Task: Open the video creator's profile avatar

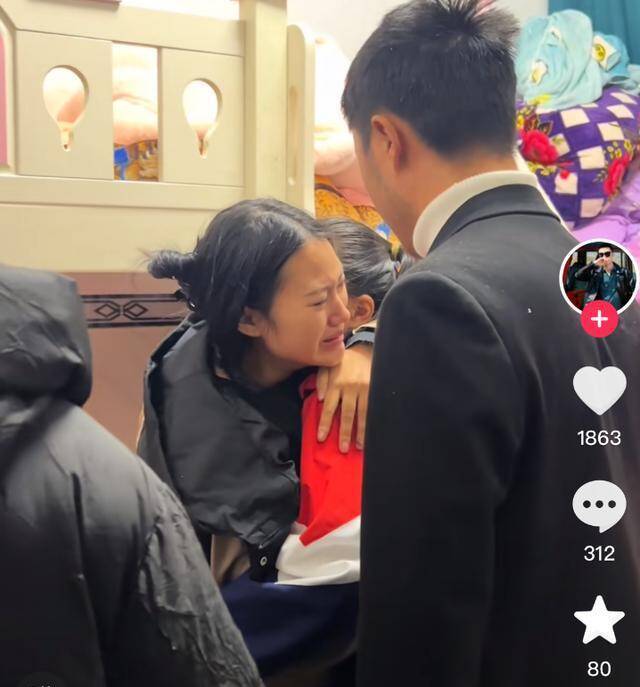Action: 598,275
